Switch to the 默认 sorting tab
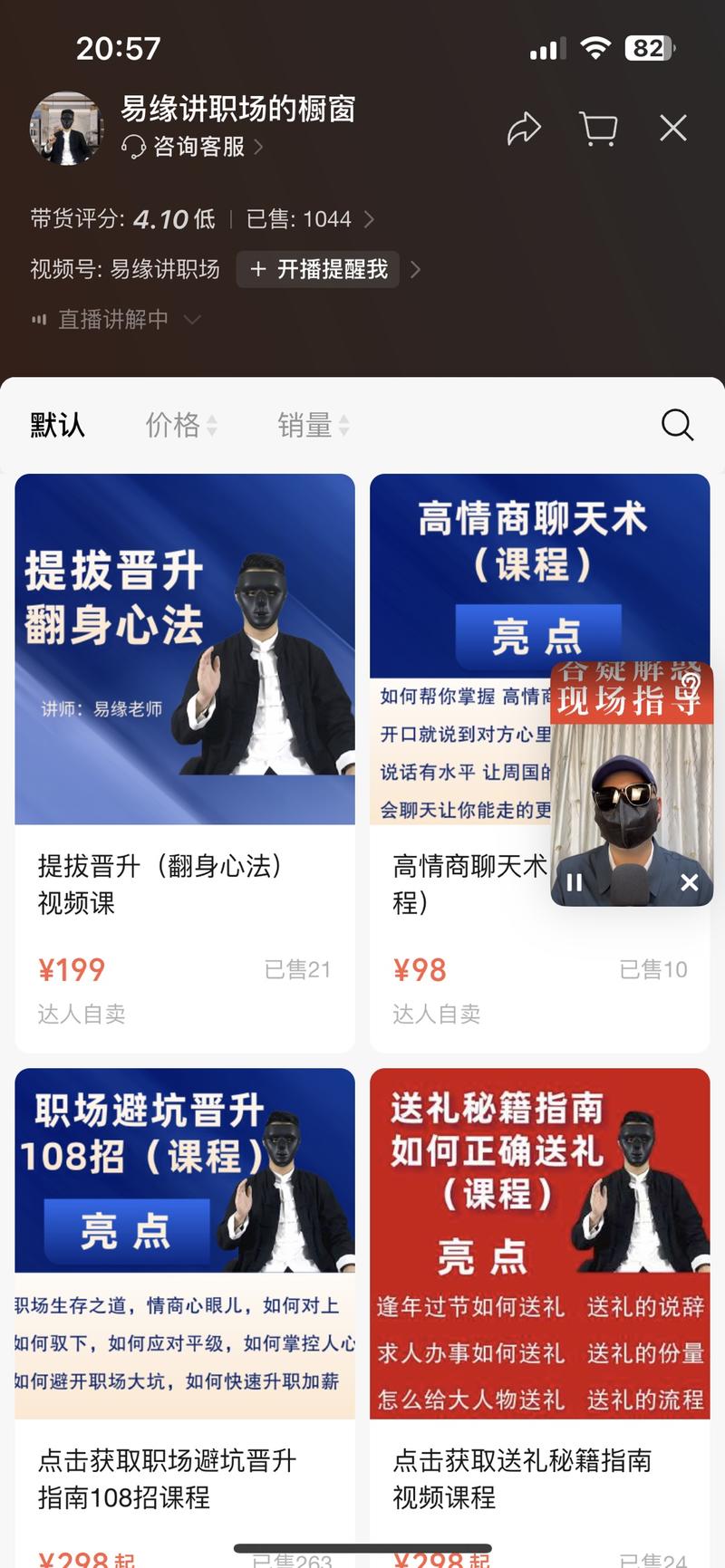This screenshot has height=1568, width=725. (x=56, y=424)
